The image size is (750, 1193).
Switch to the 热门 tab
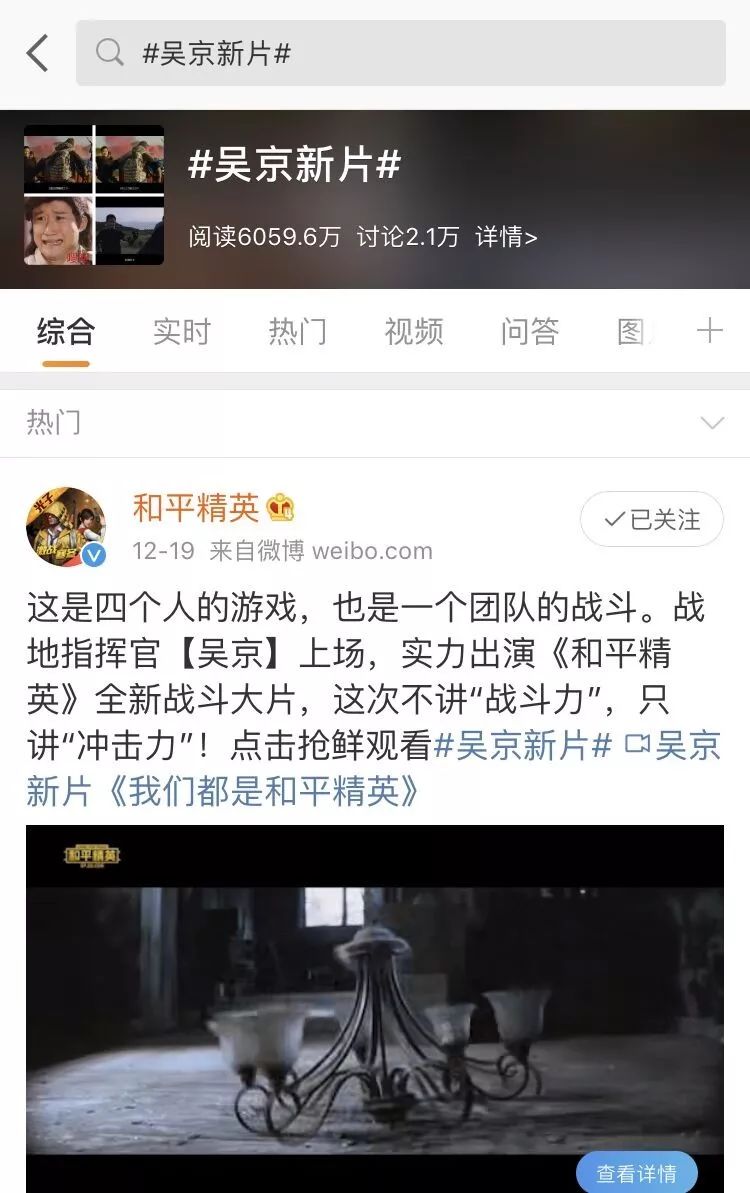[x=297, y=331]
